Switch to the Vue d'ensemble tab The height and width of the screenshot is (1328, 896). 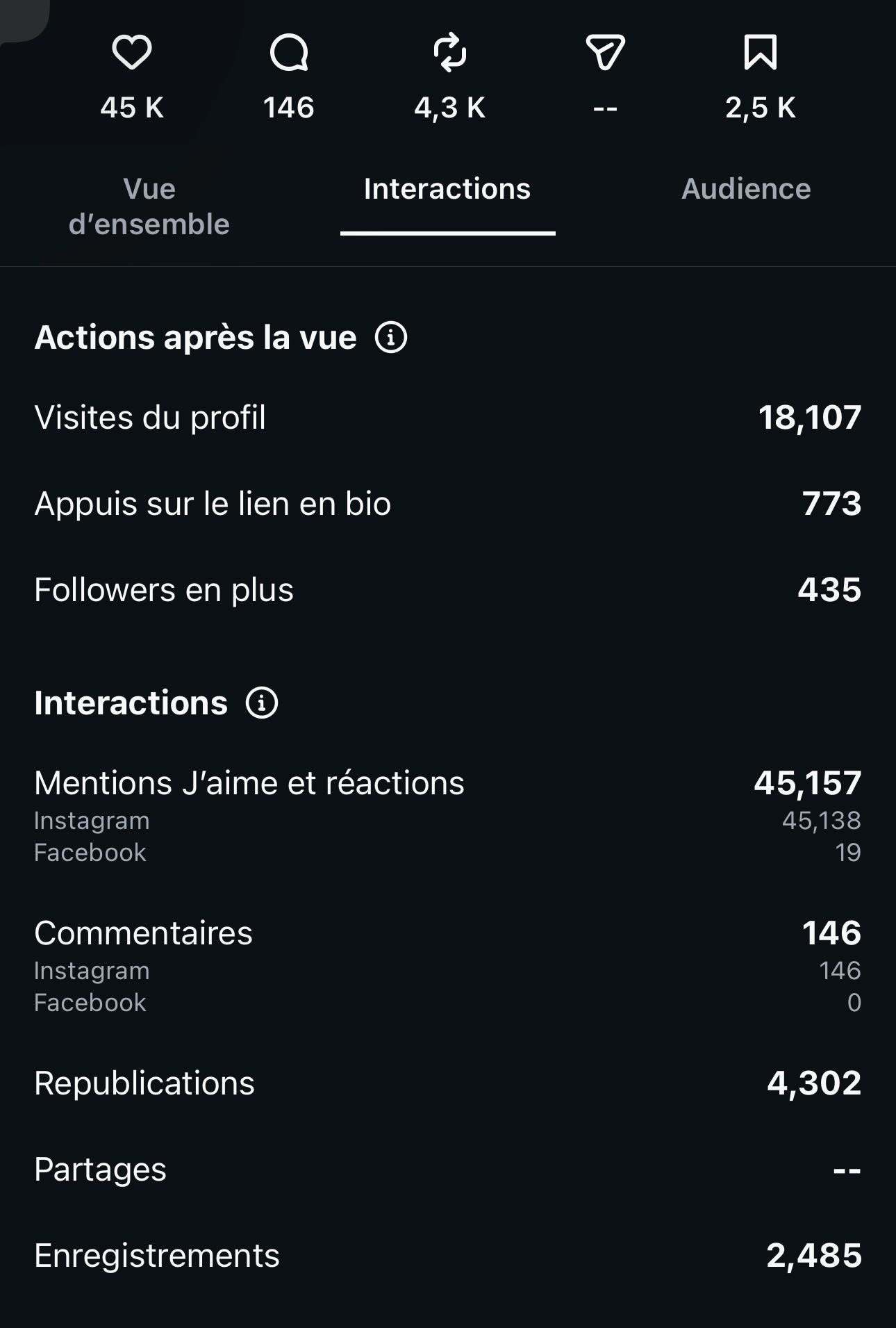pyautogui.click(x=149, y=206)
